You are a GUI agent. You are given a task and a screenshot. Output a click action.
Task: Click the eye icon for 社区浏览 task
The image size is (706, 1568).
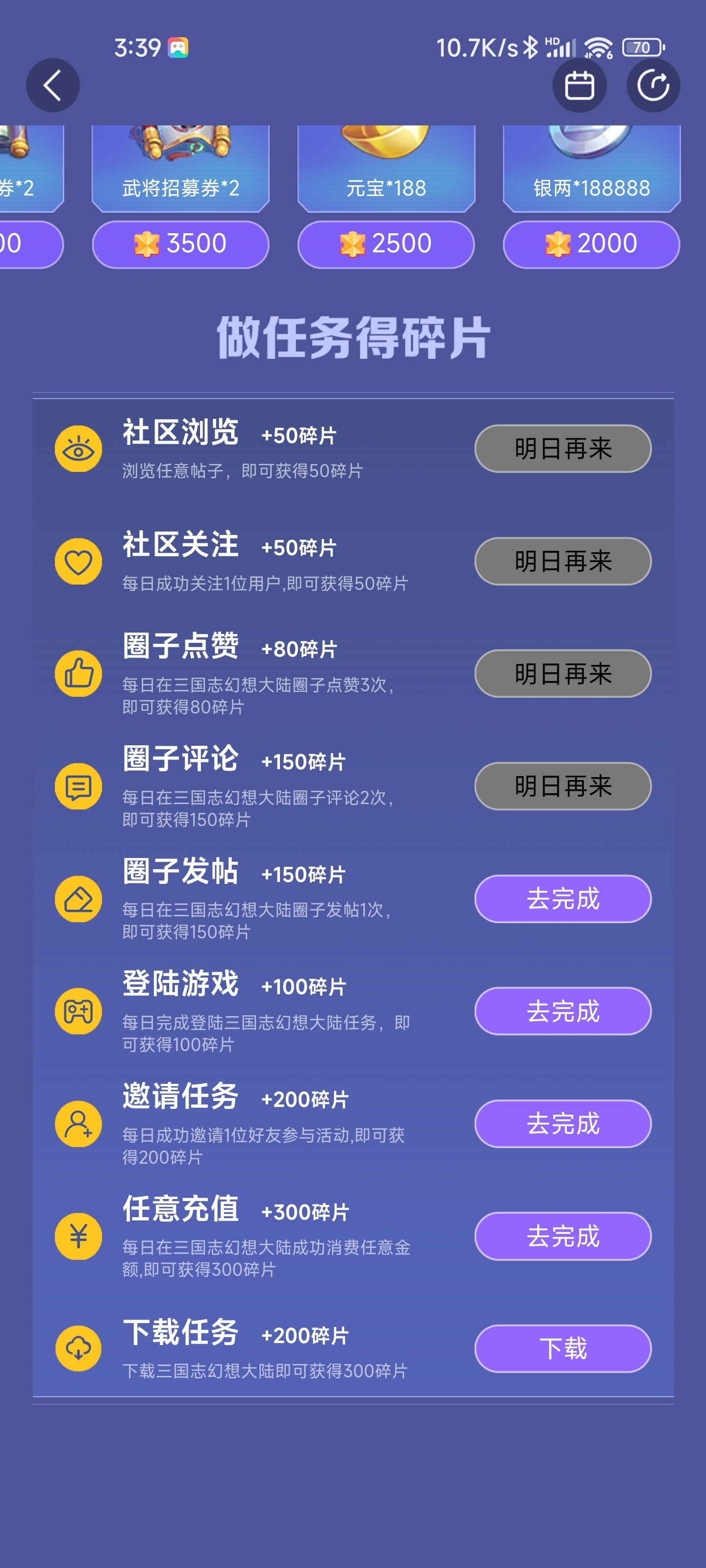click(78, 449)
